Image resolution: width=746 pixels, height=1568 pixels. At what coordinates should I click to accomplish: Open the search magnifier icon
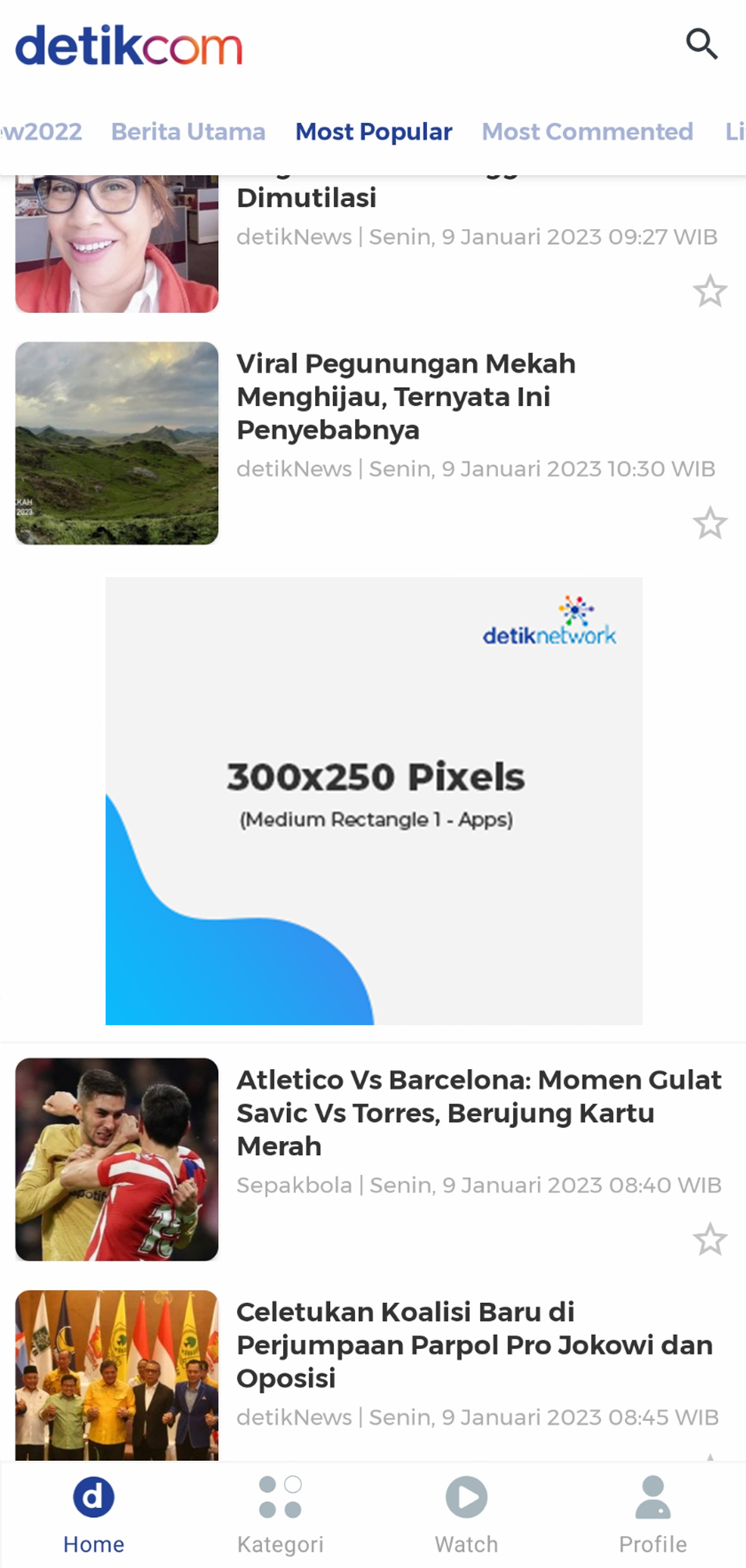click(701, 45)
